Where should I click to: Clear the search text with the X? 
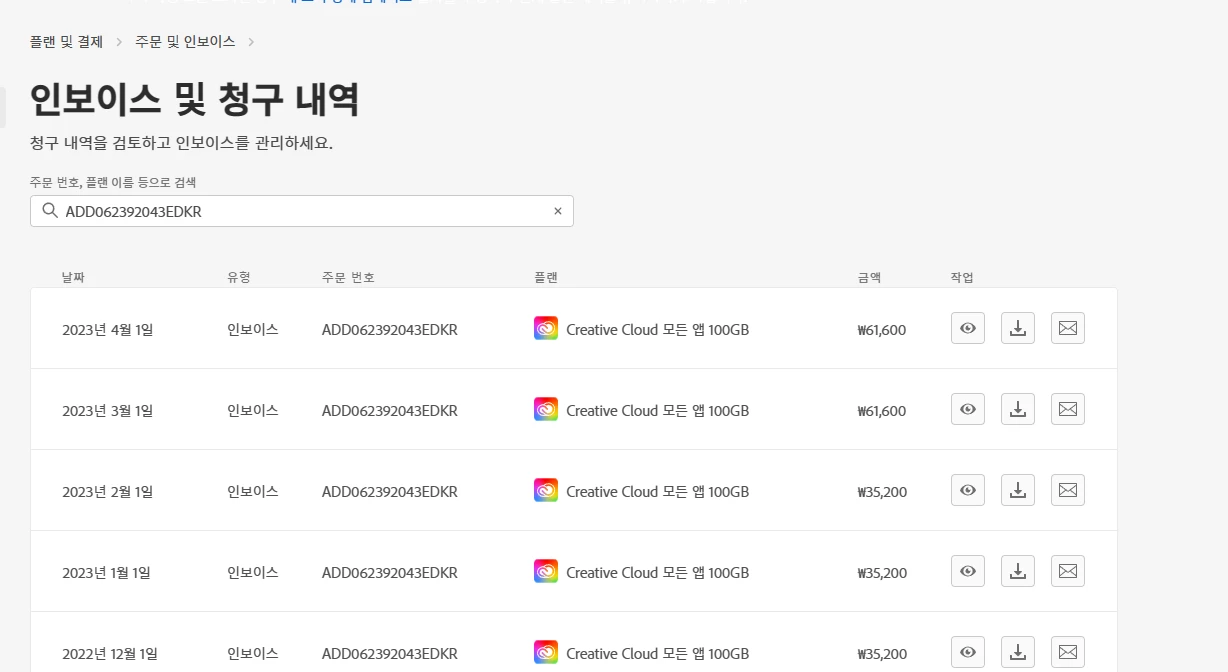click(x=558, y=211)
